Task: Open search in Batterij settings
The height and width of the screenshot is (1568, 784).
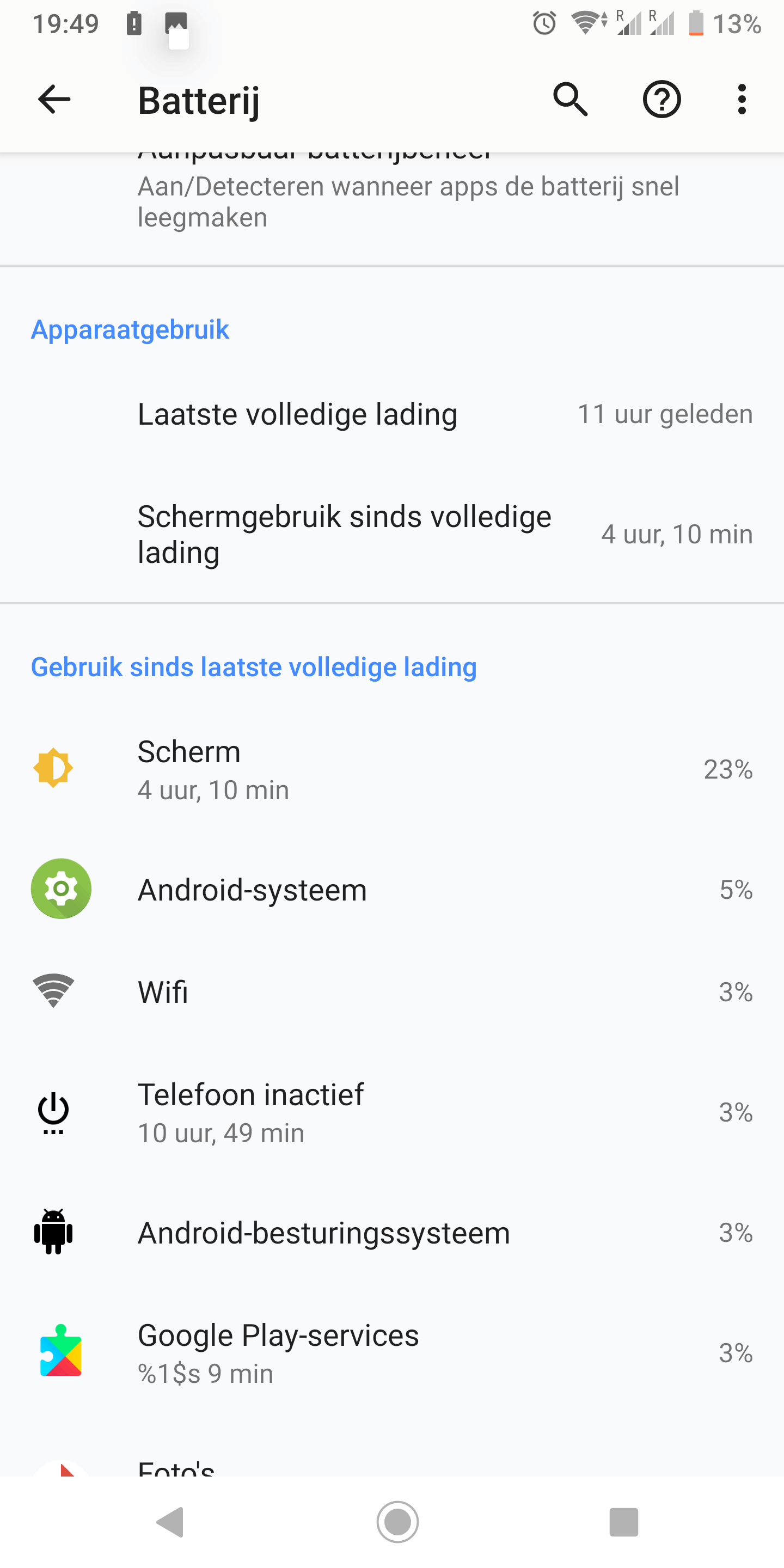Action: (x=571, y=99)
